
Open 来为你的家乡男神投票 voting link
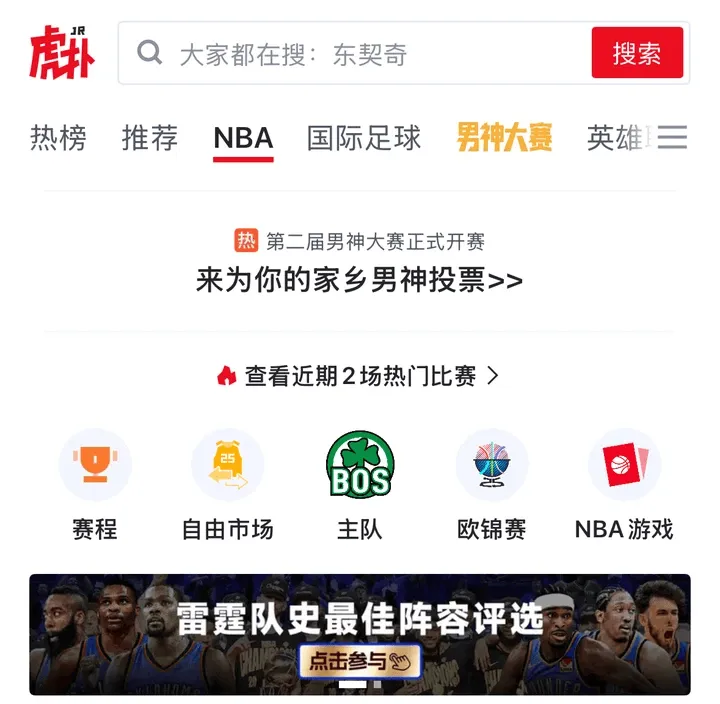click(x=359, y=280)
